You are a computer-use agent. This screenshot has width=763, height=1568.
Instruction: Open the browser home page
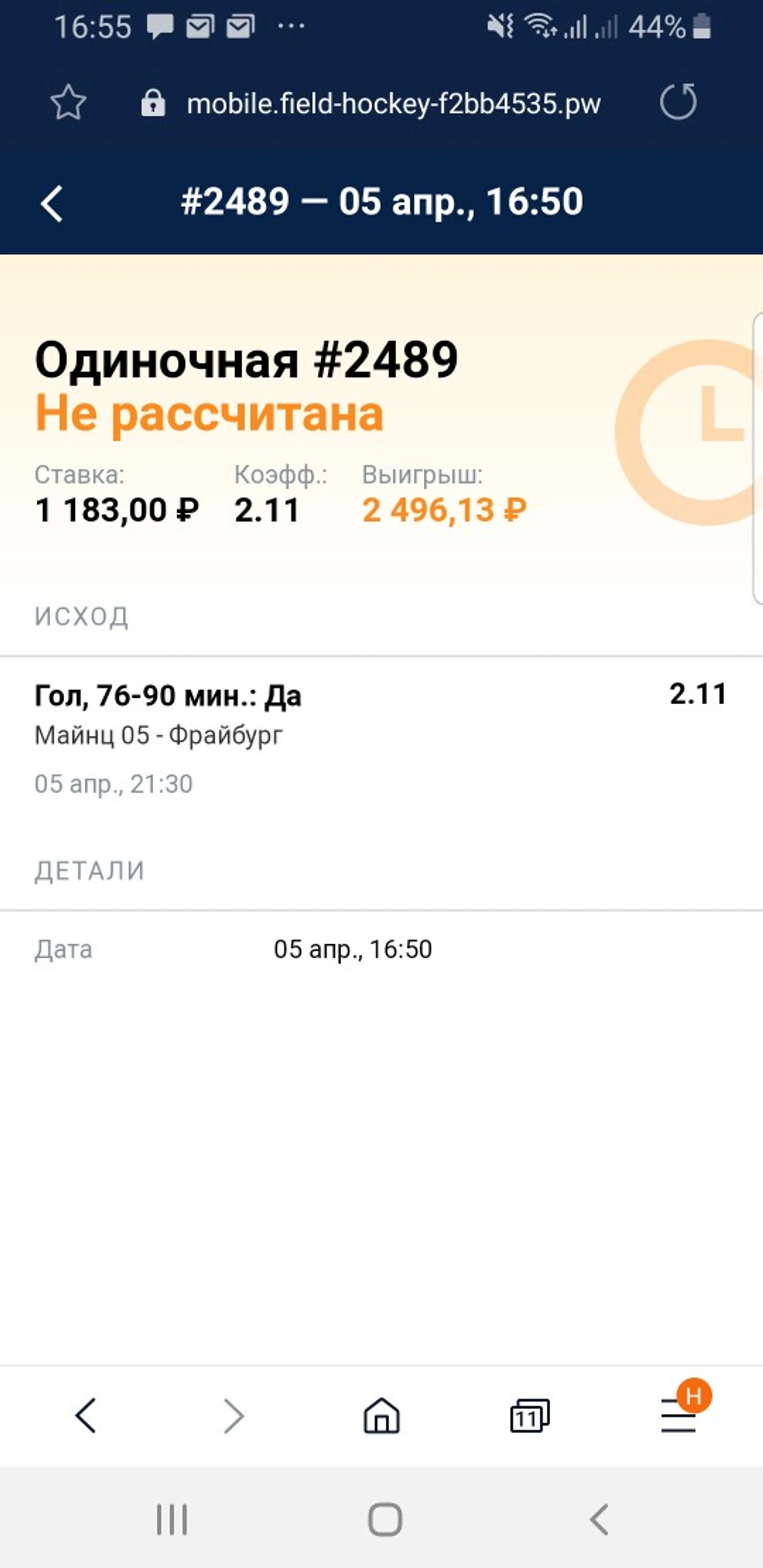[381, 1416]
